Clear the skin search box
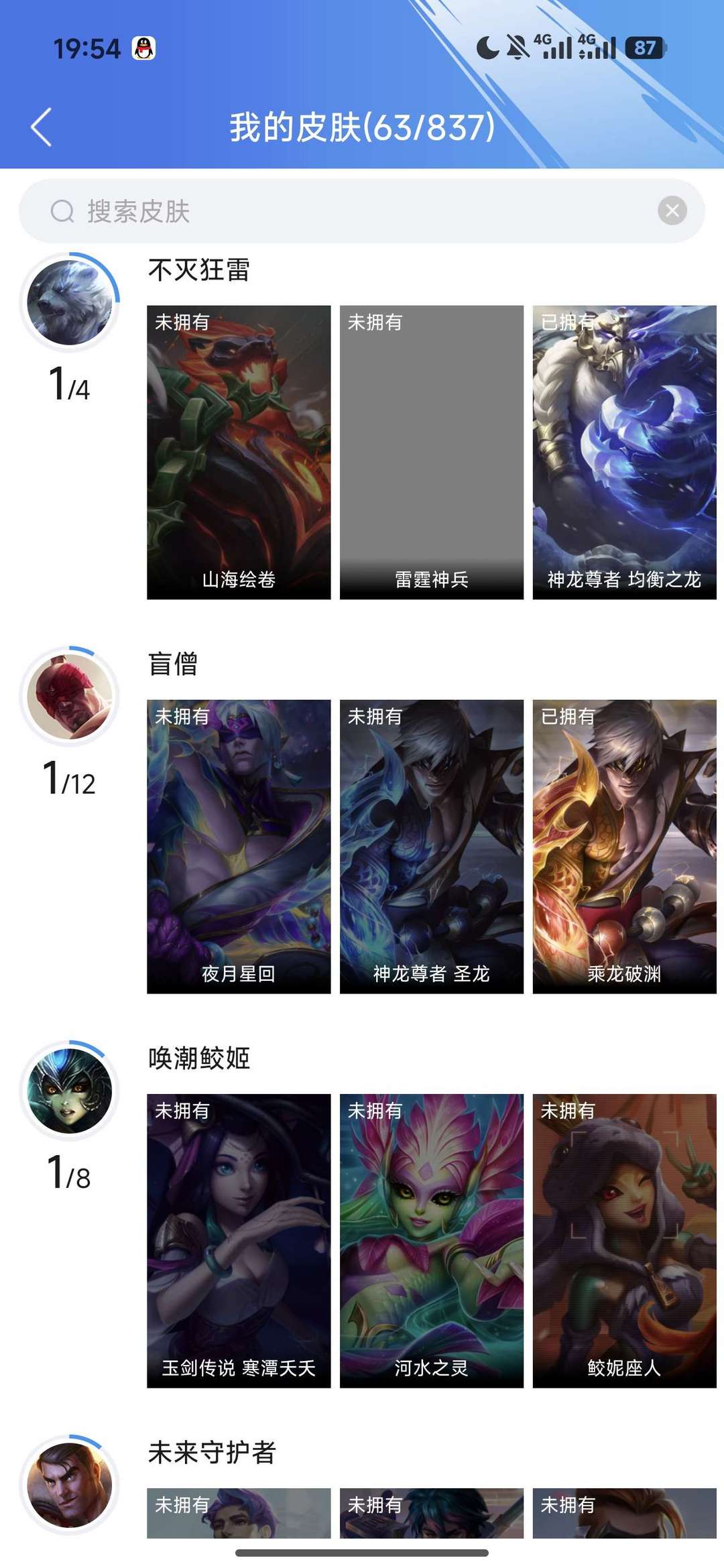The width and height of the screenshot is (724, 1568). point(672,210)
